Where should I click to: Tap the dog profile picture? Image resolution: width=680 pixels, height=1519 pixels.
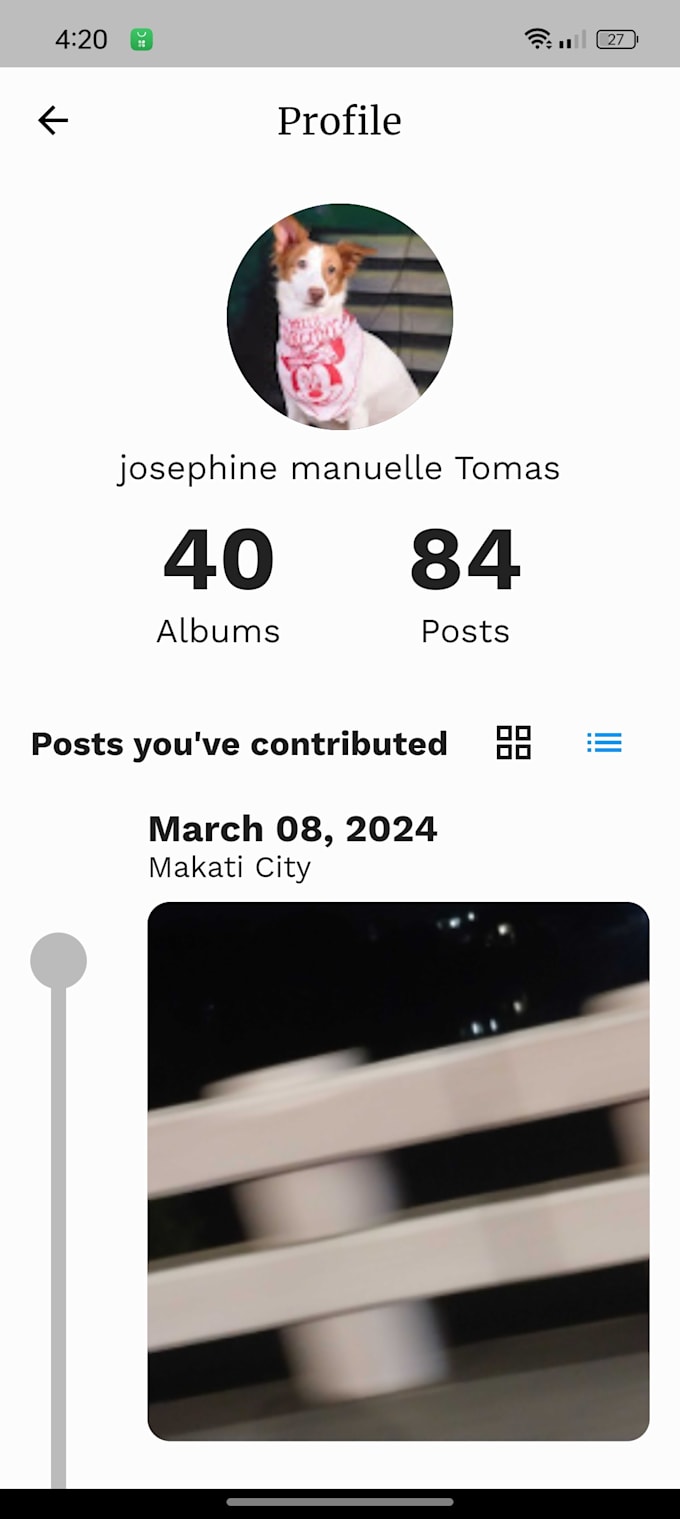coord(340,317)
